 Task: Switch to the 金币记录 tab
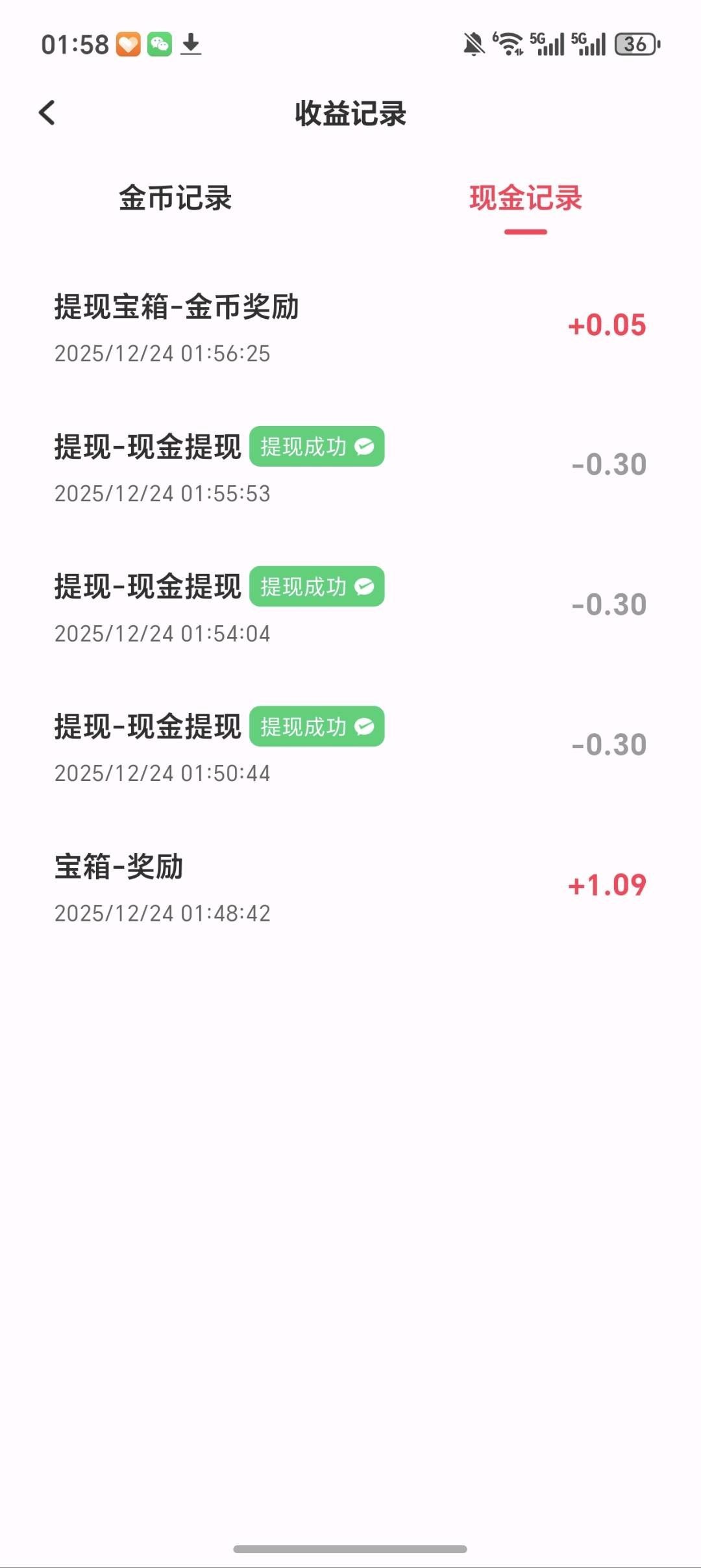point(175,198)
